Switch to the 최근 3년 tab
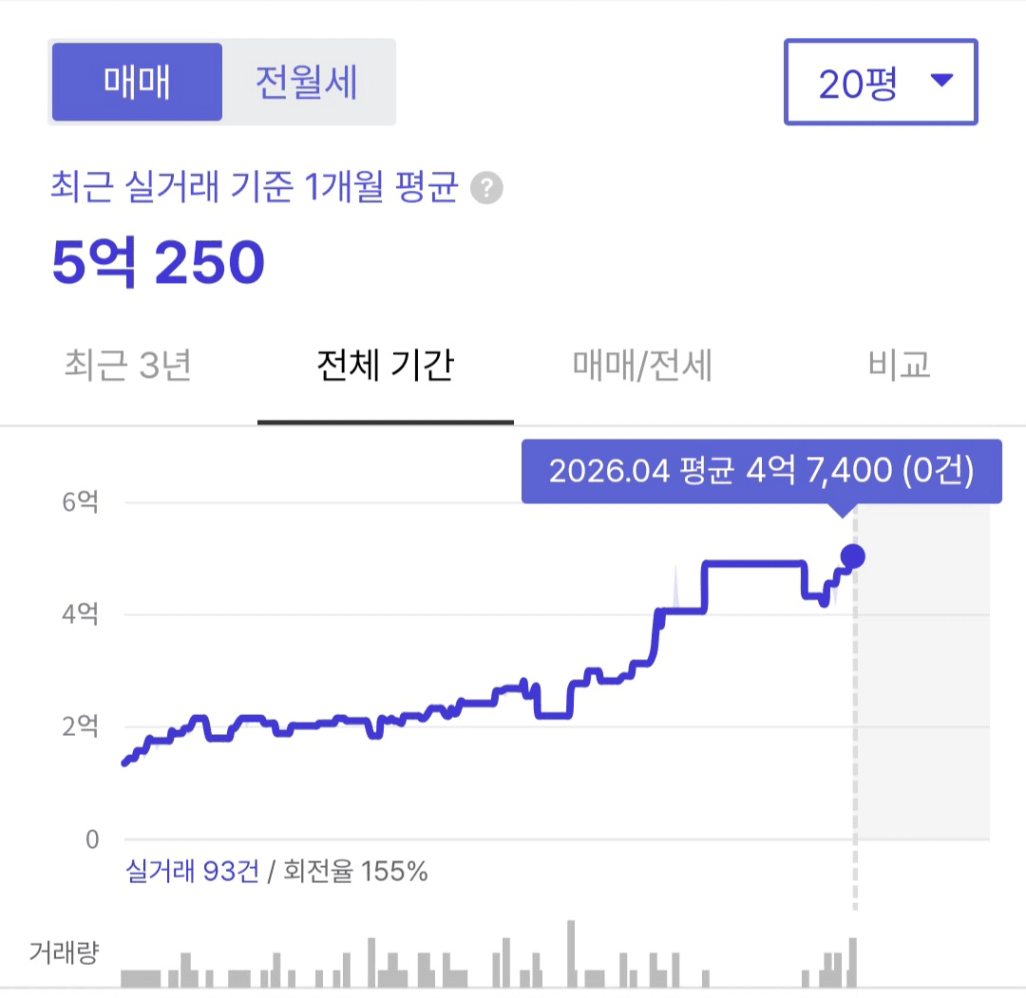The width and height of the screenshot is (1026, 998). tap(128, 365)
